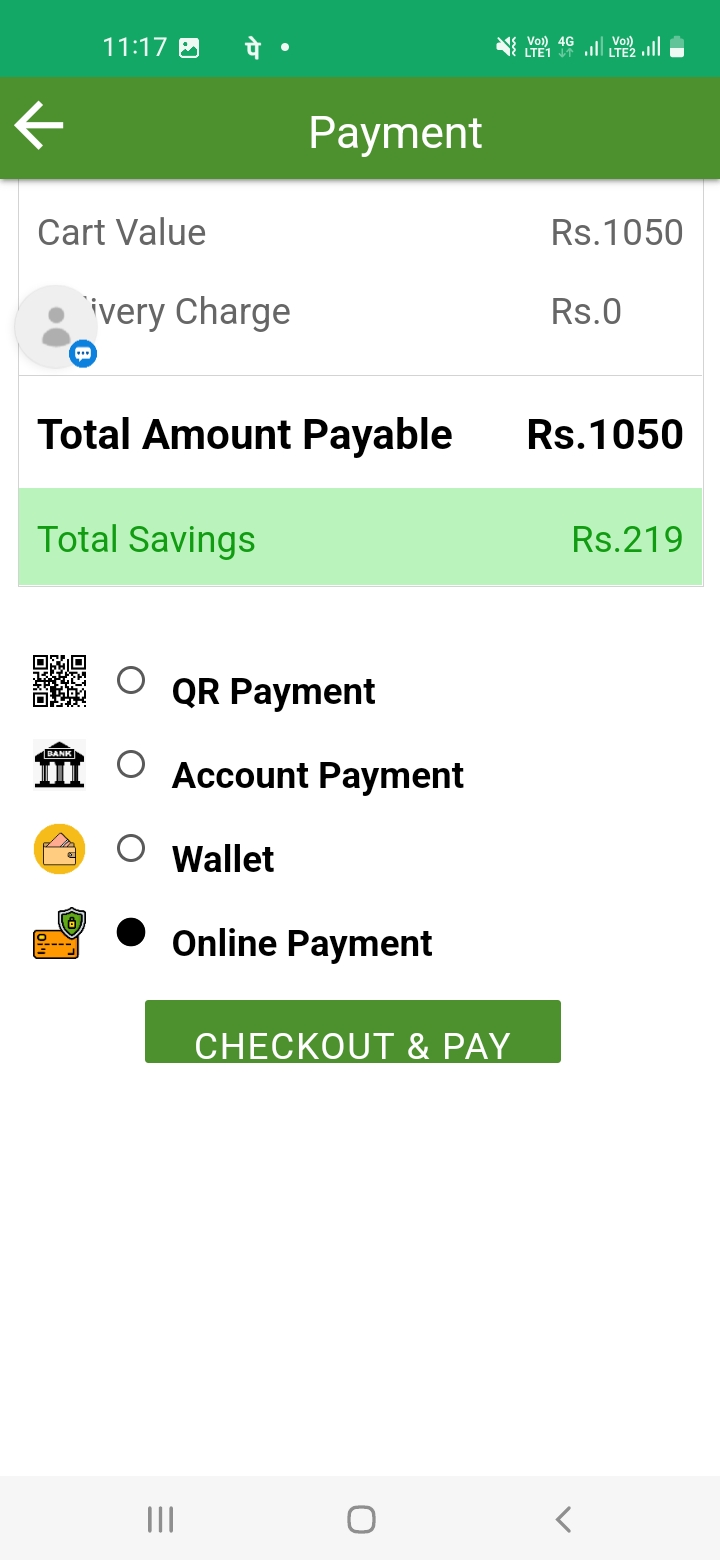
Task: Open recent apps from navigation bar
Action: pos(160,1520)
